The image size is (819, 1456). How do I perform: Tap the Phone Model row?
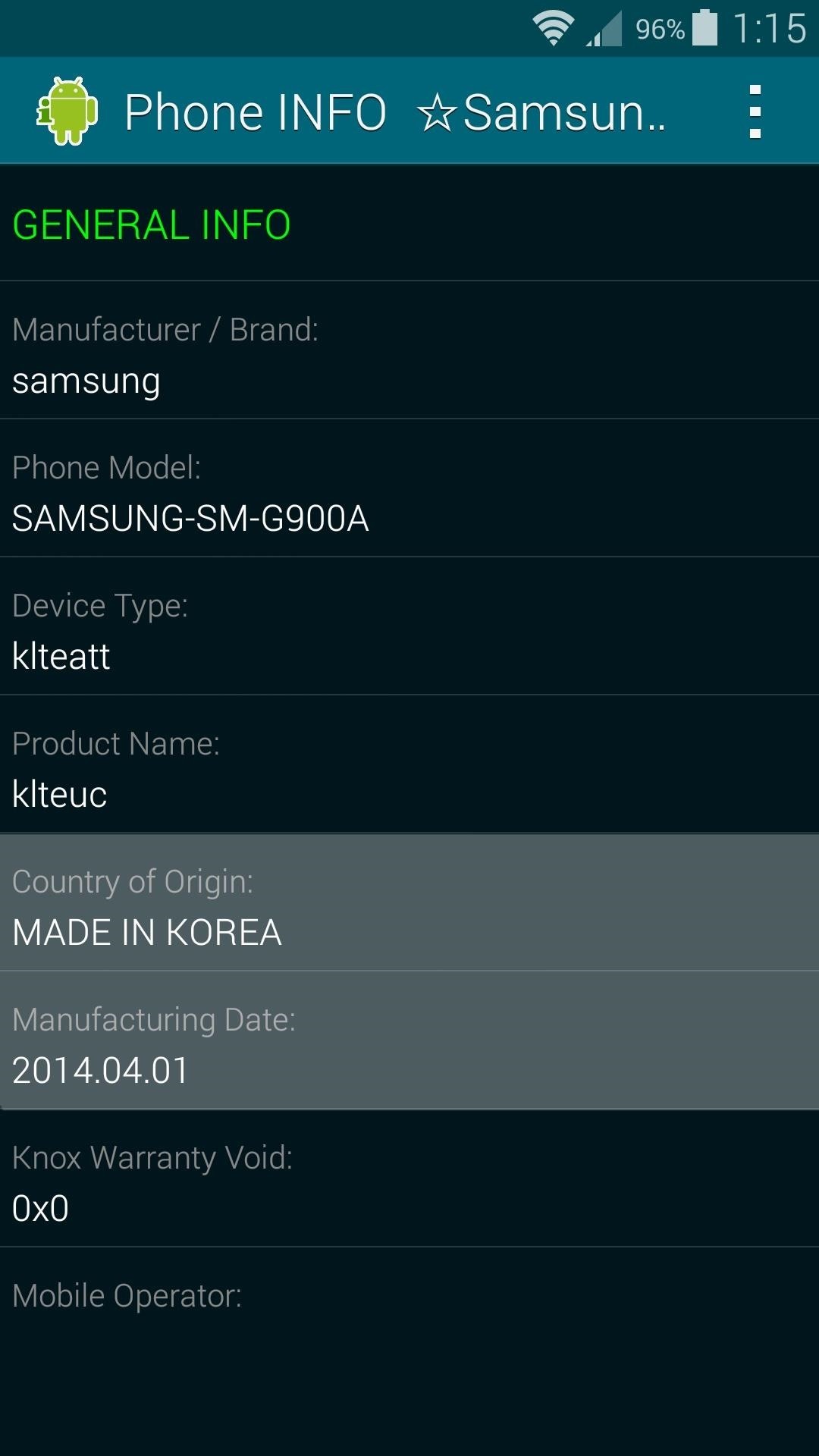click(409, 488)
